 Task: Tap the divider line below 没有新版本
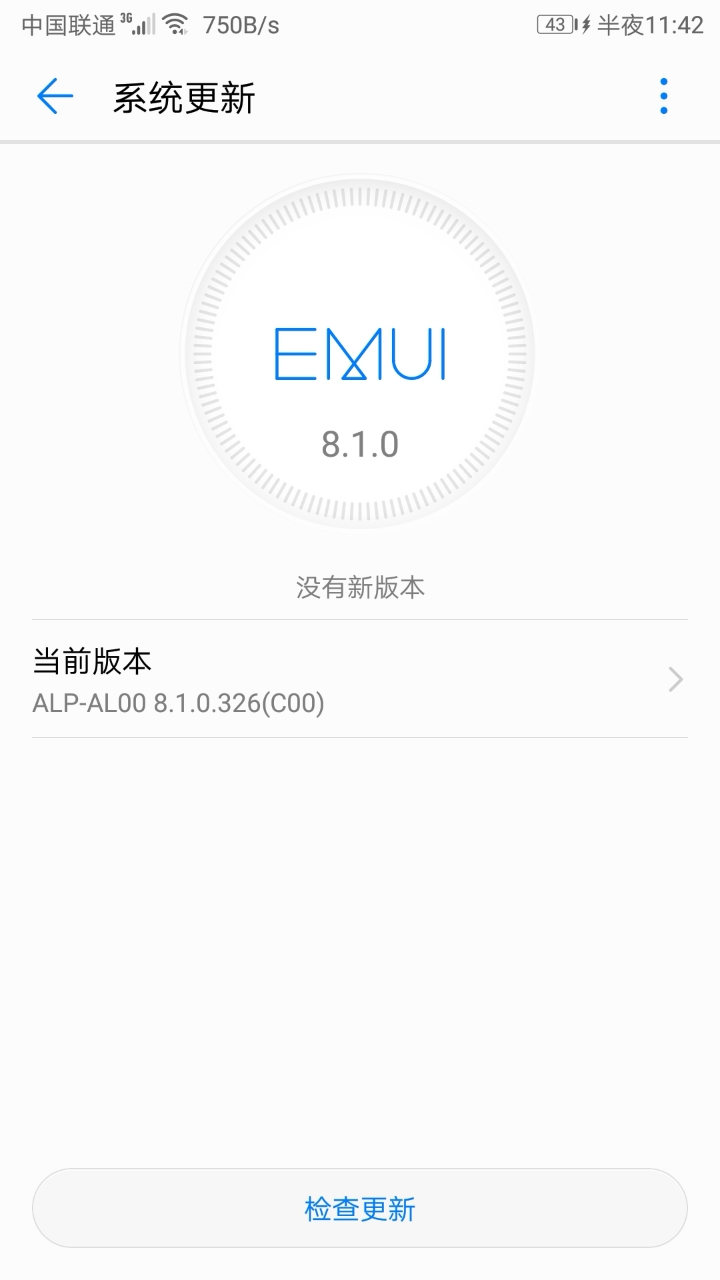[x=360, y=624]
